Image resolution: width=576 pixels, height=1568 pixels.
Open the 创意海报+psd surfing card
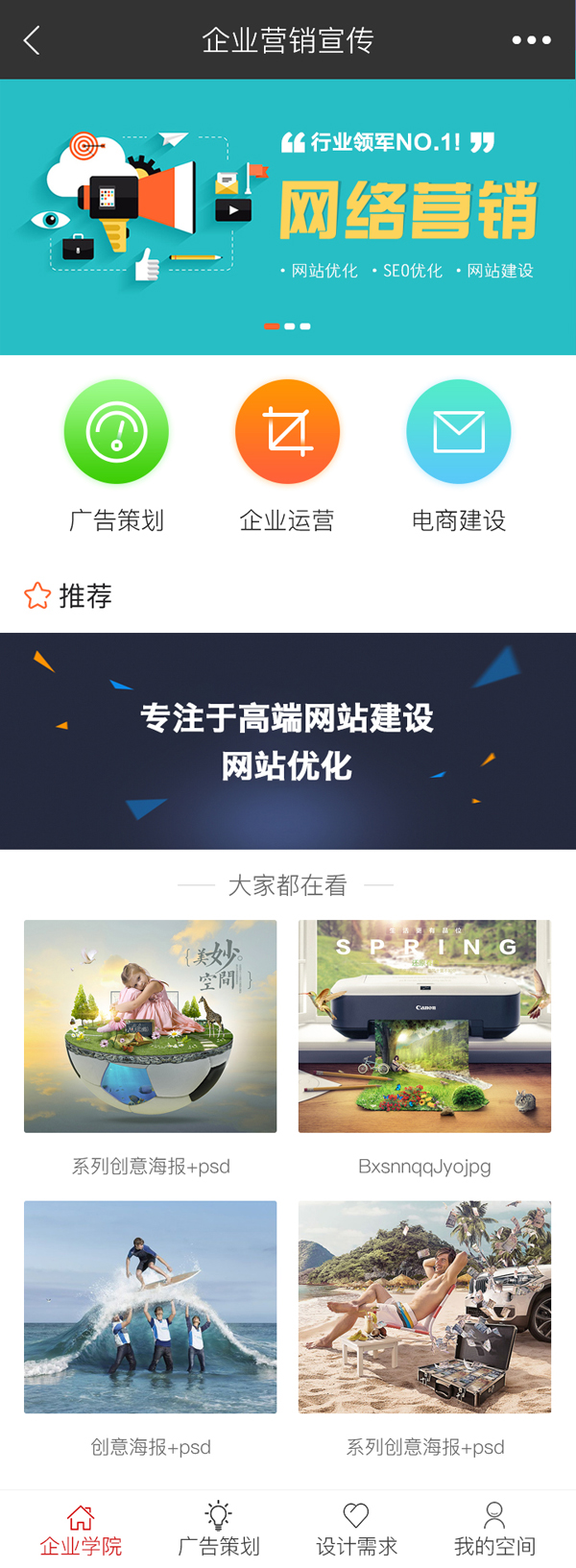[150, 1306]
